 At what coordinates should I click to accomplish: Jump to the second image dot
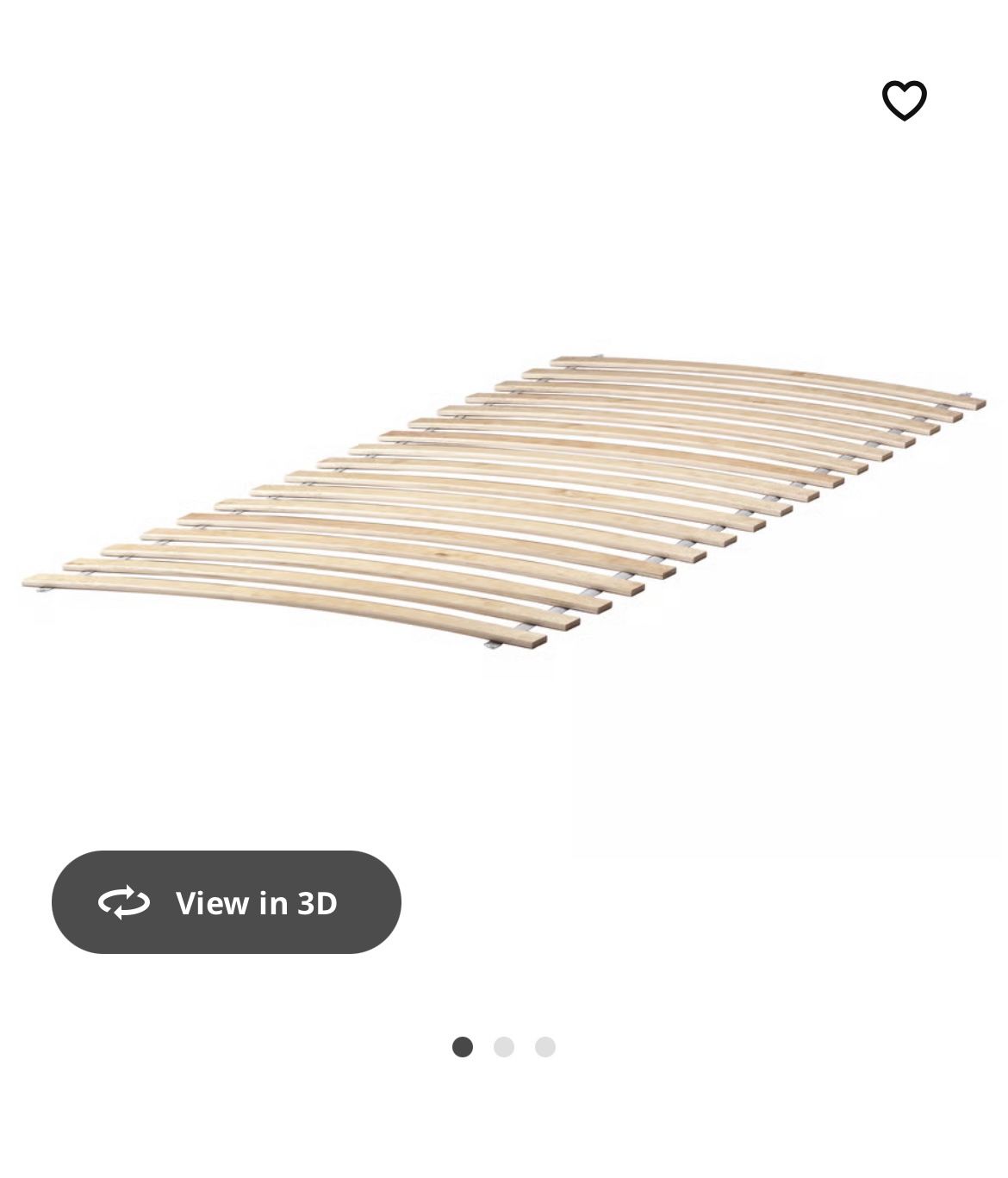click(x=504, y=1047)
